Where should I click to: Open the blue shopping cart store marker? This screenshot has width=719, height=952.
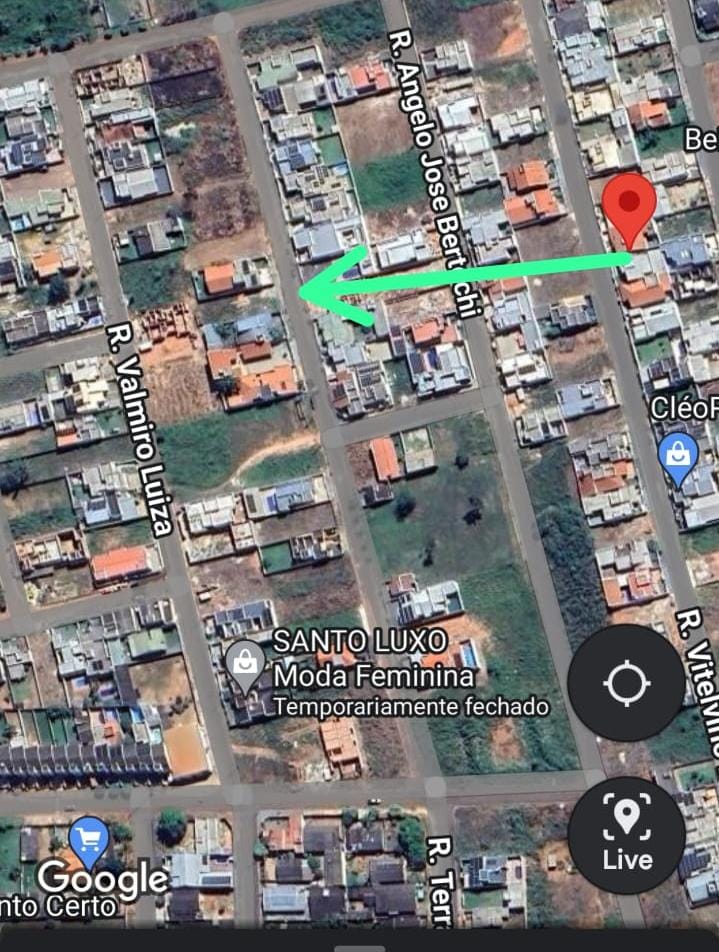coord(89,840)
